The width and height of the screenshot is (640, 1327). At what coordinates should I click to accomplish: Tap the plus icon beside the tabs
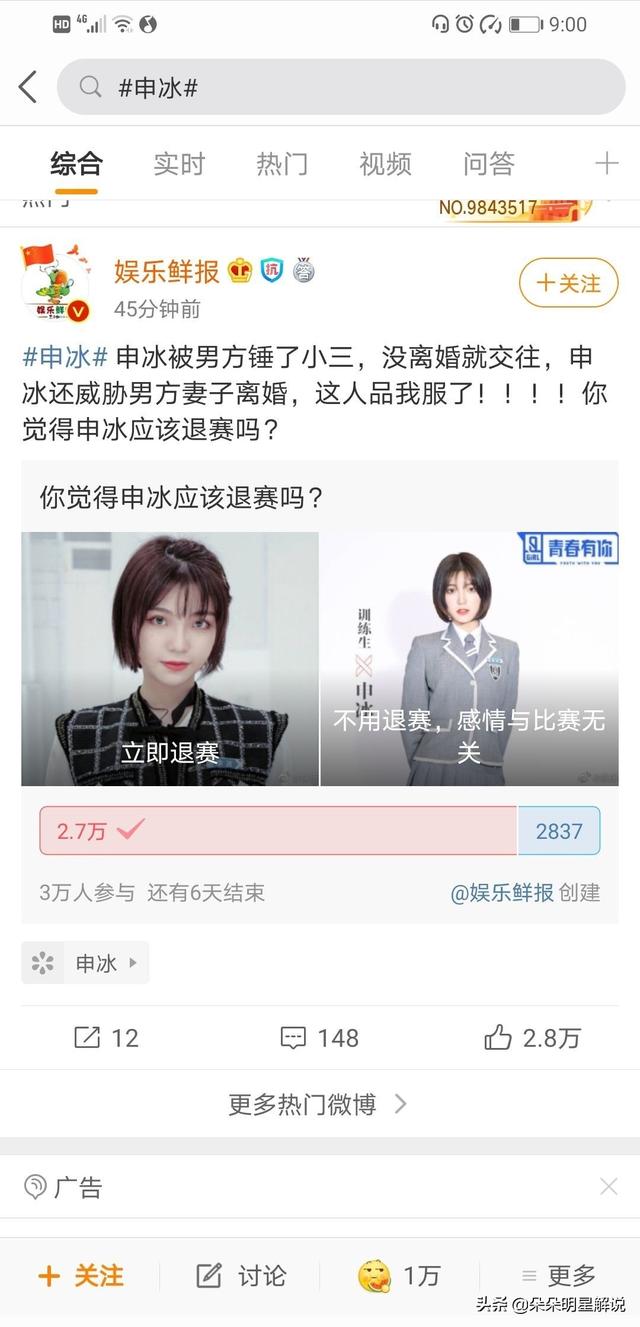[606, 163]
